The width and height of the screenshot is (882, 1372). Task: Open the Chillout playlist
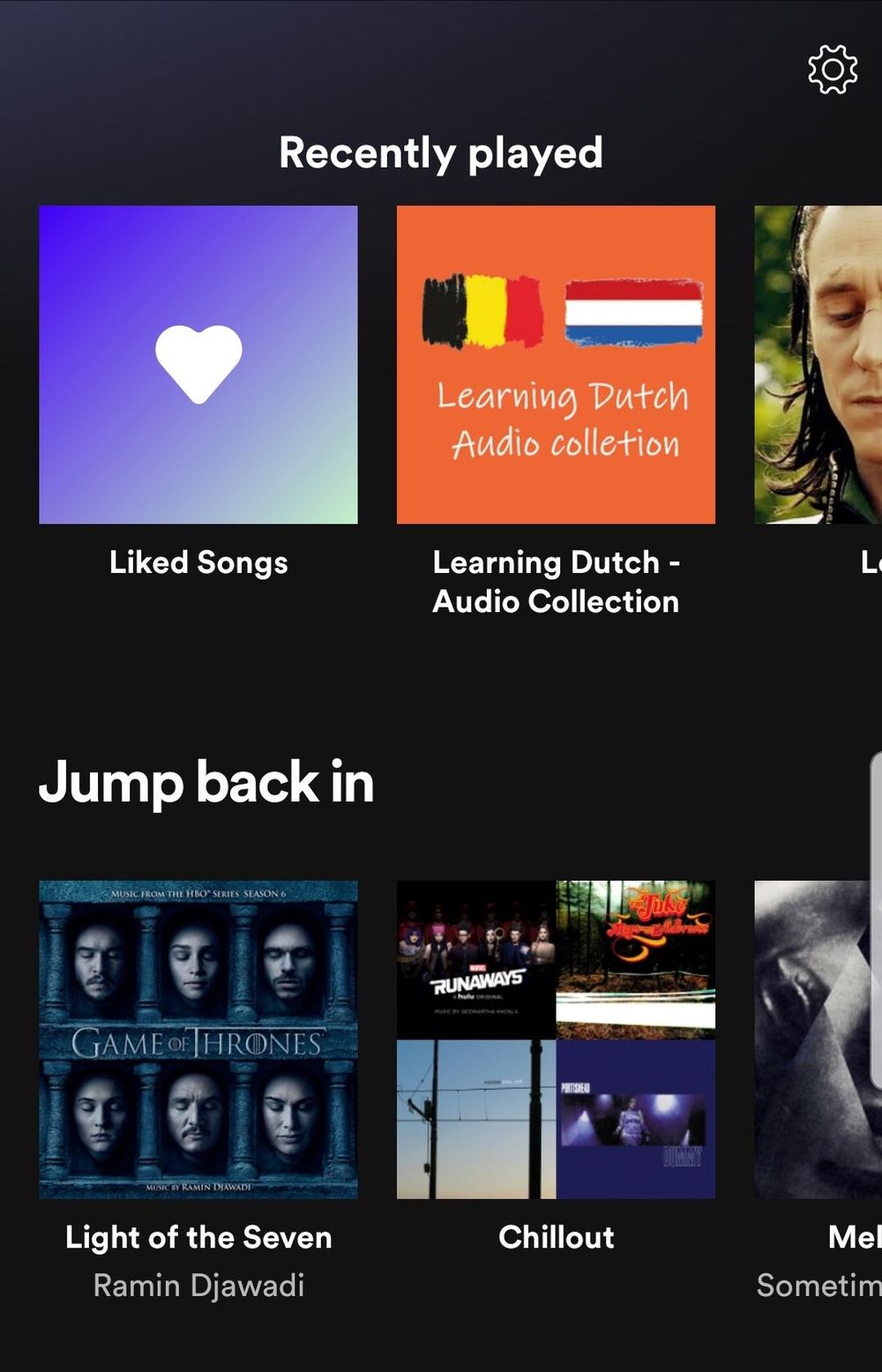556,1040
